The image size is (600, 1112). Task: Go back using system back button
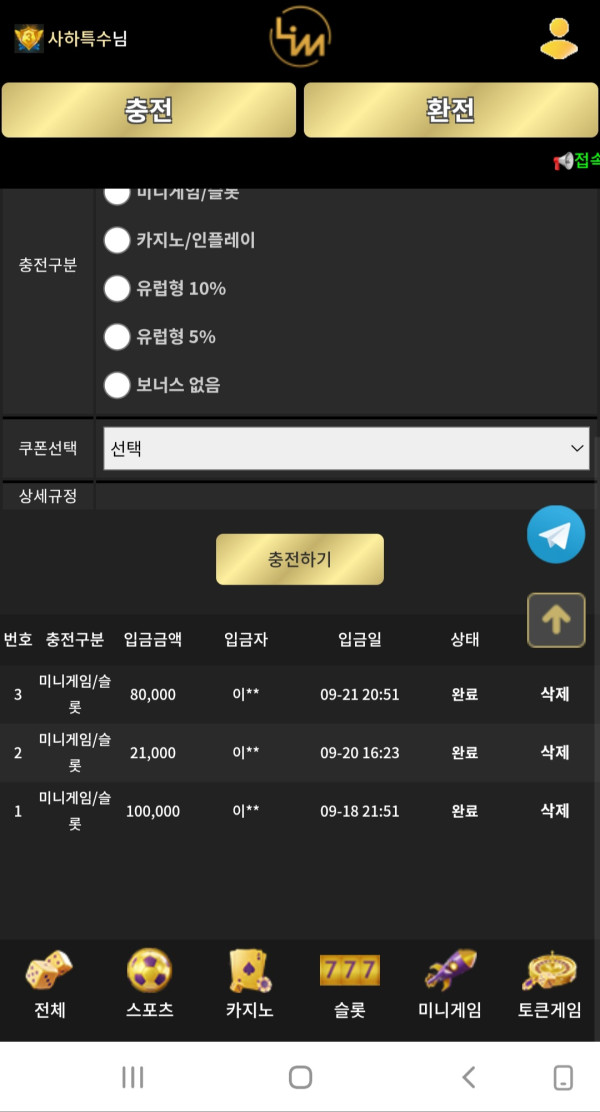tap(468, 1077)
